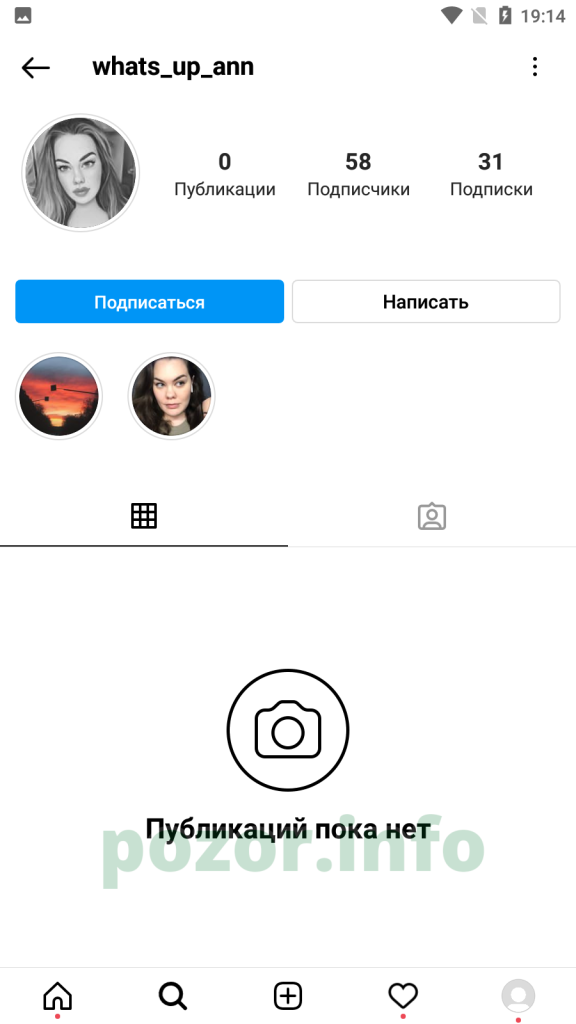Switch to the grid posts tab
The image size is (576, 1024).
144,516
